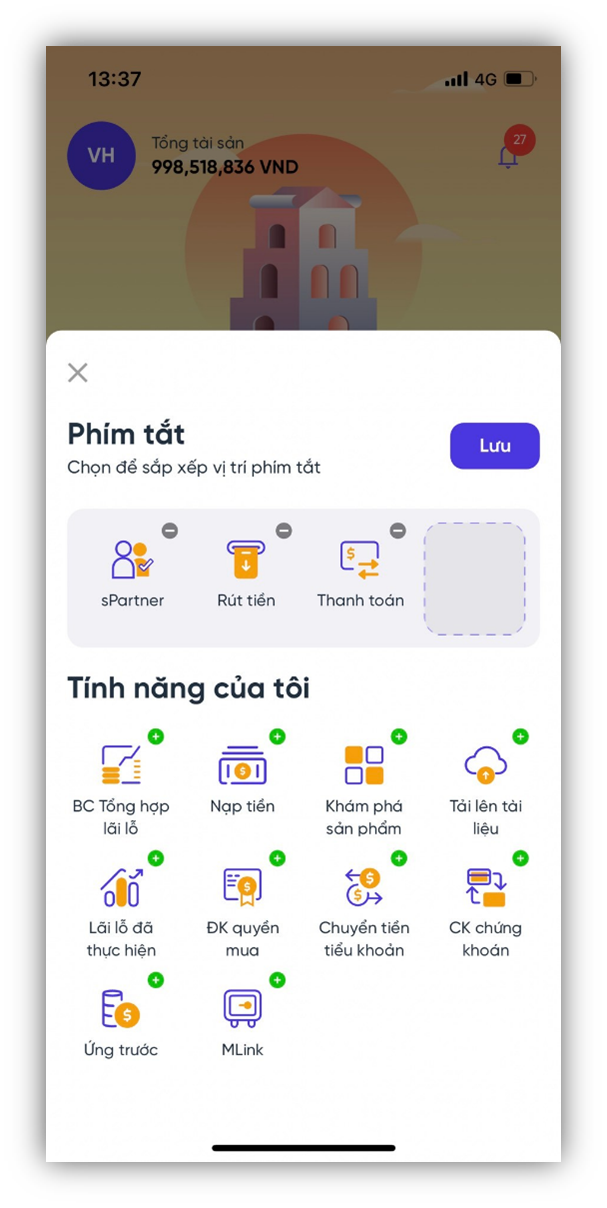Add ĐK quyền mua to shortcuts
The image size is (607, 1208).
pos(277,859)
